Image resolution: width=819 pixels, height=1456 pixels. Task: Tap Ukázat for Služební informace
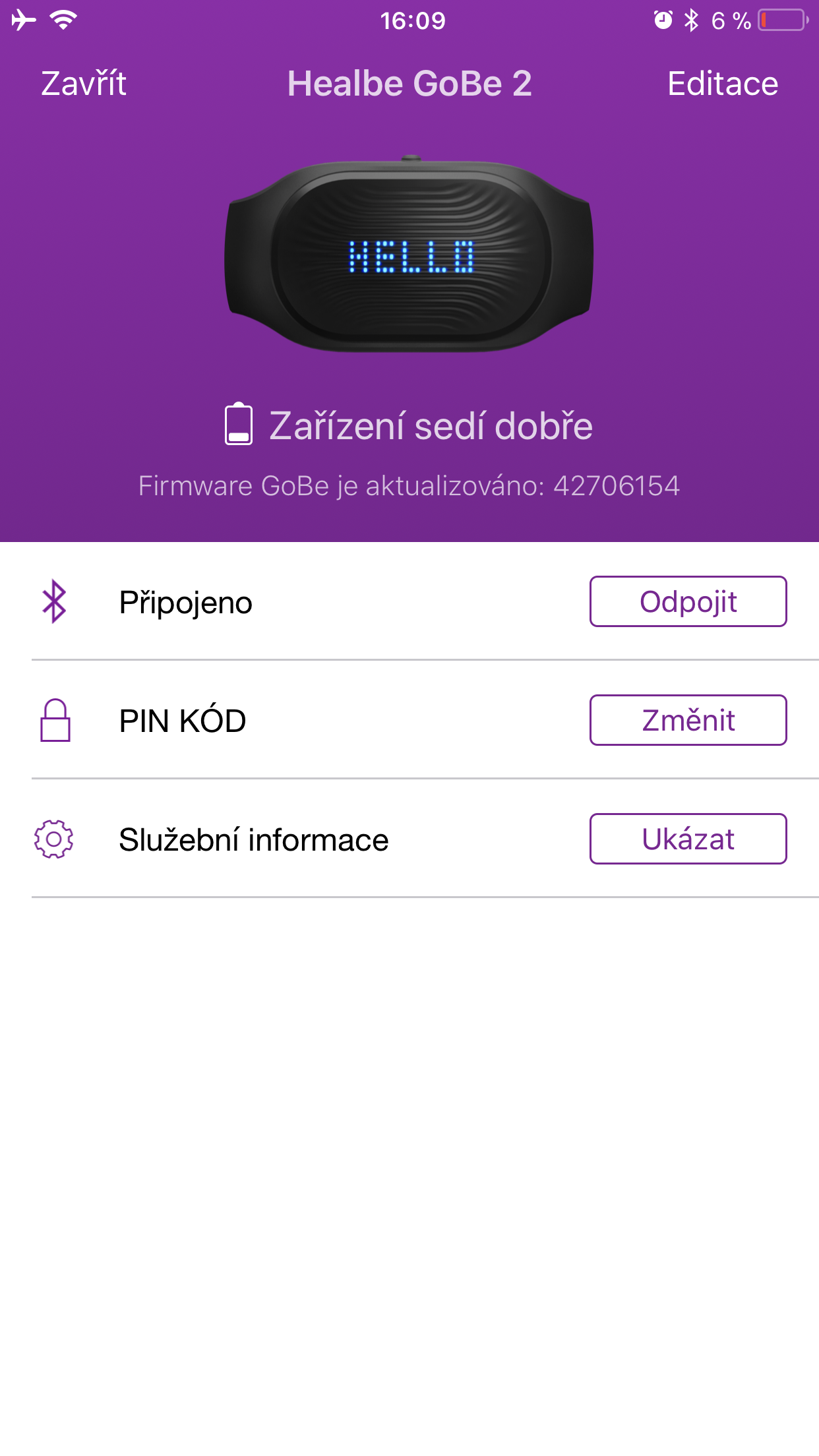(688, 839)
